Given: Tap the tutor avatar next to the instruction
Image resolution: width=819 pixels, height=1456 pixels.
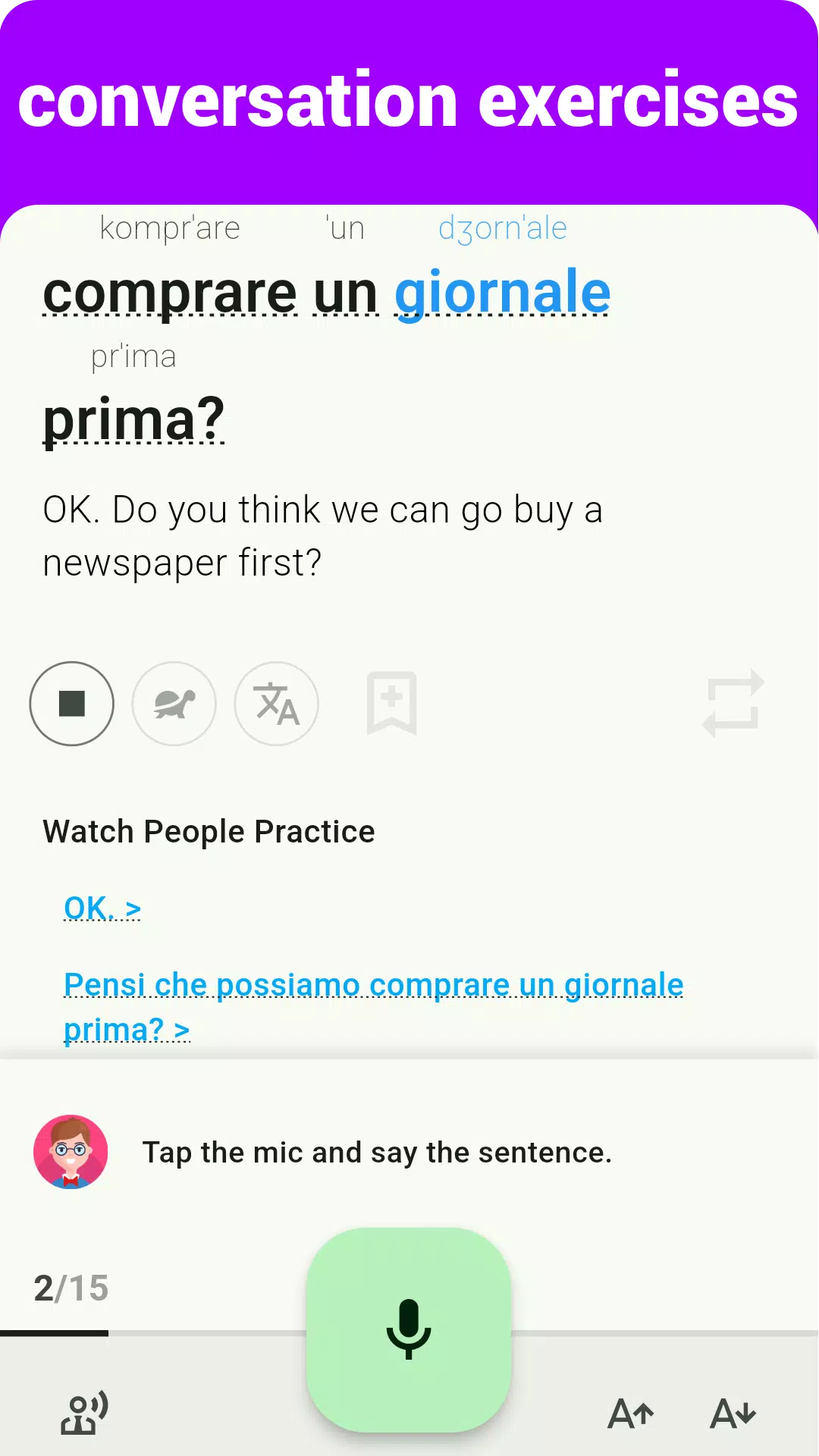Looking at the screenshot, I should click(71, 1153).
